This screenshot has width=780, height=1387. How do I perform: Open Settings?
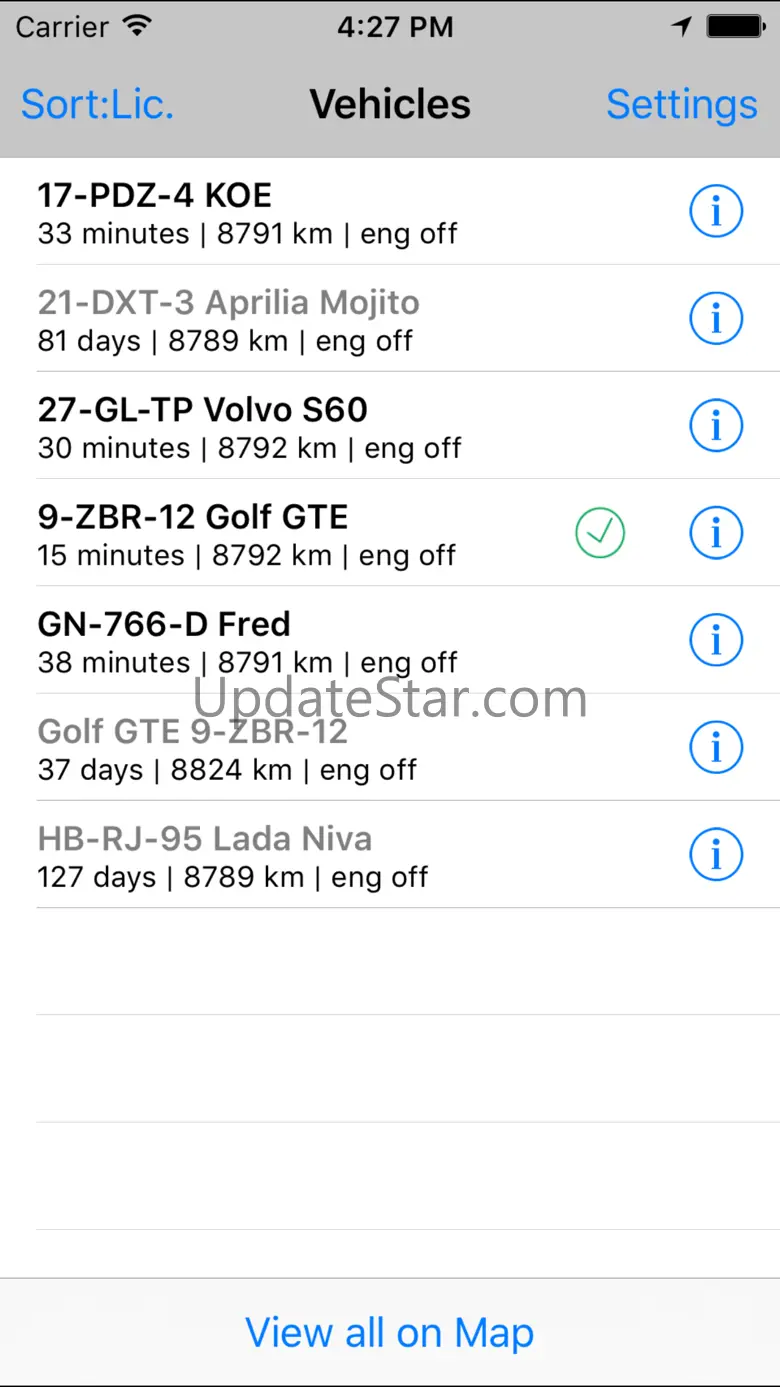pyautogui.click(x=681, y=105)
